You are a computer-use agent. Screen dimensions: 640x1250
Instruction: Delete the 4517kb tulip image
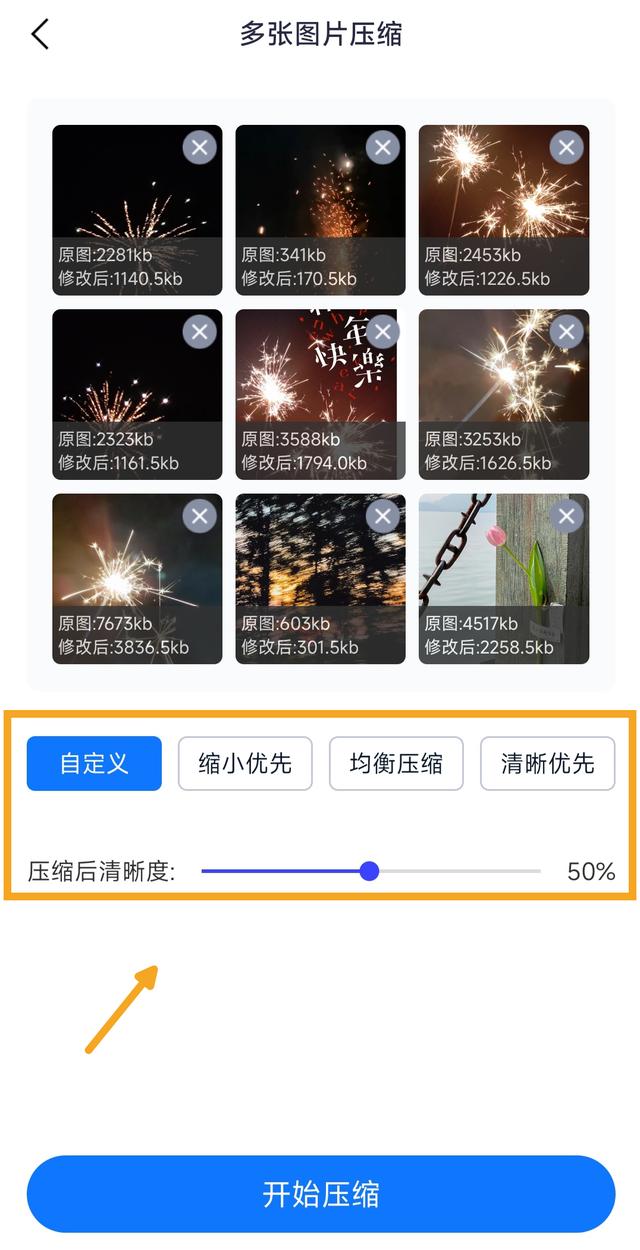point(566,516)
